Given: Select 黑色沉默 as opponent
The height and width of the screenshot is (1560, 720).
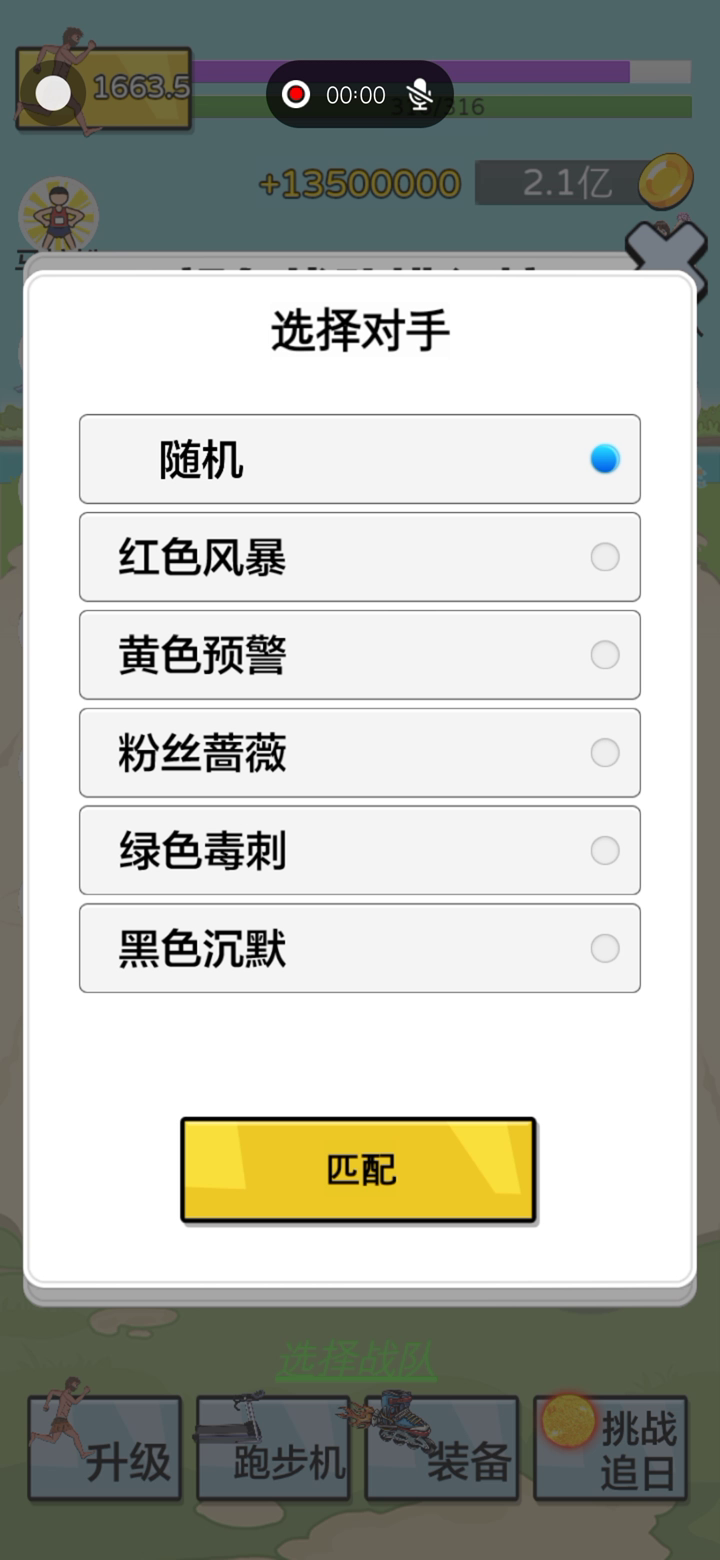Looking at the screenshot, I should (359, 948).
